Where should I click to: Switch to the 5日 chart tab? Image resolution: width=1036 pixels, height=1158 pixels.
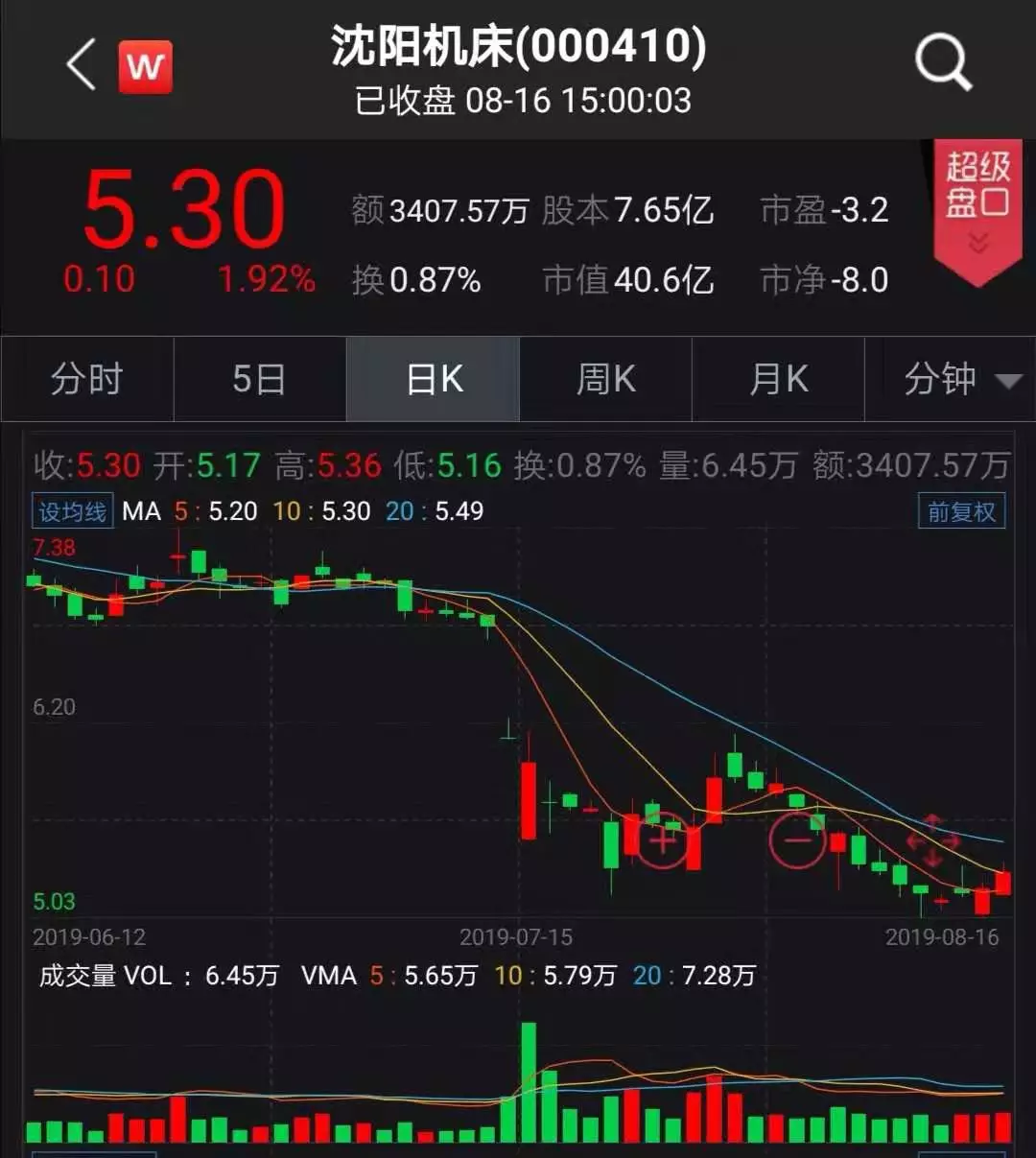click(259, 380)
